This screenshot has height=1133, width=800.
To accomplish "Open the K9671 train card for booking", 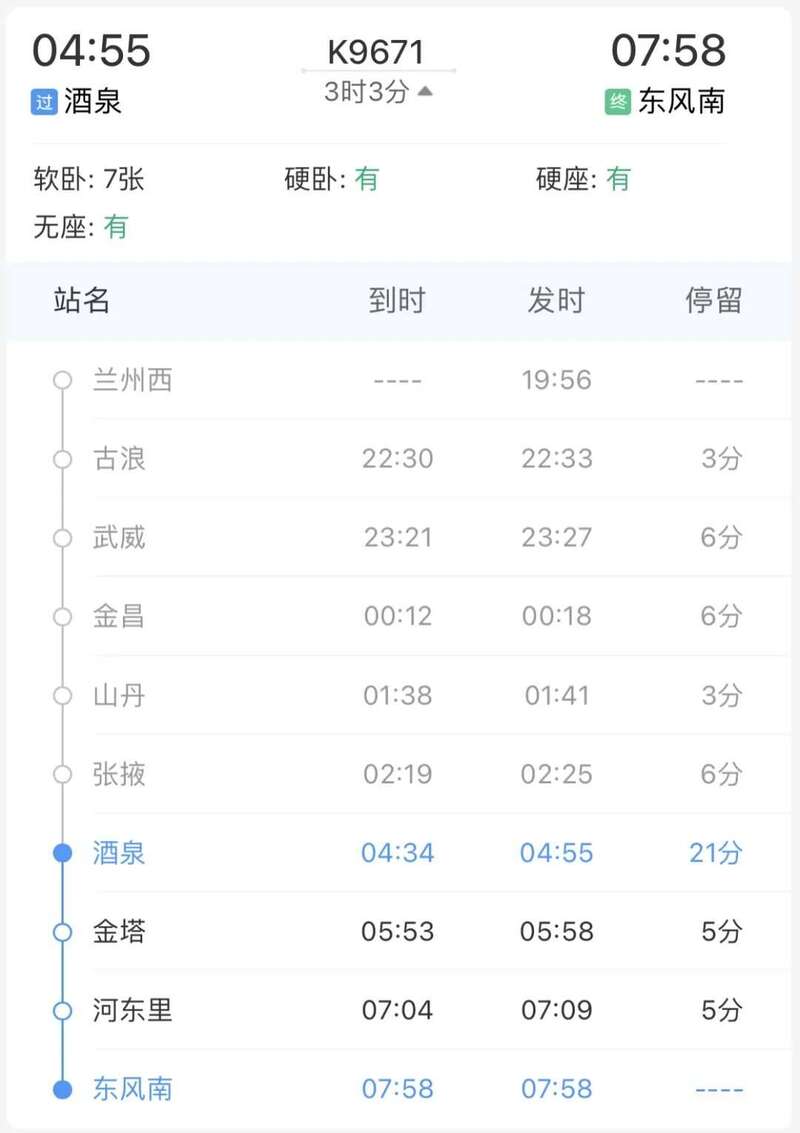I will tap(377, 51).
